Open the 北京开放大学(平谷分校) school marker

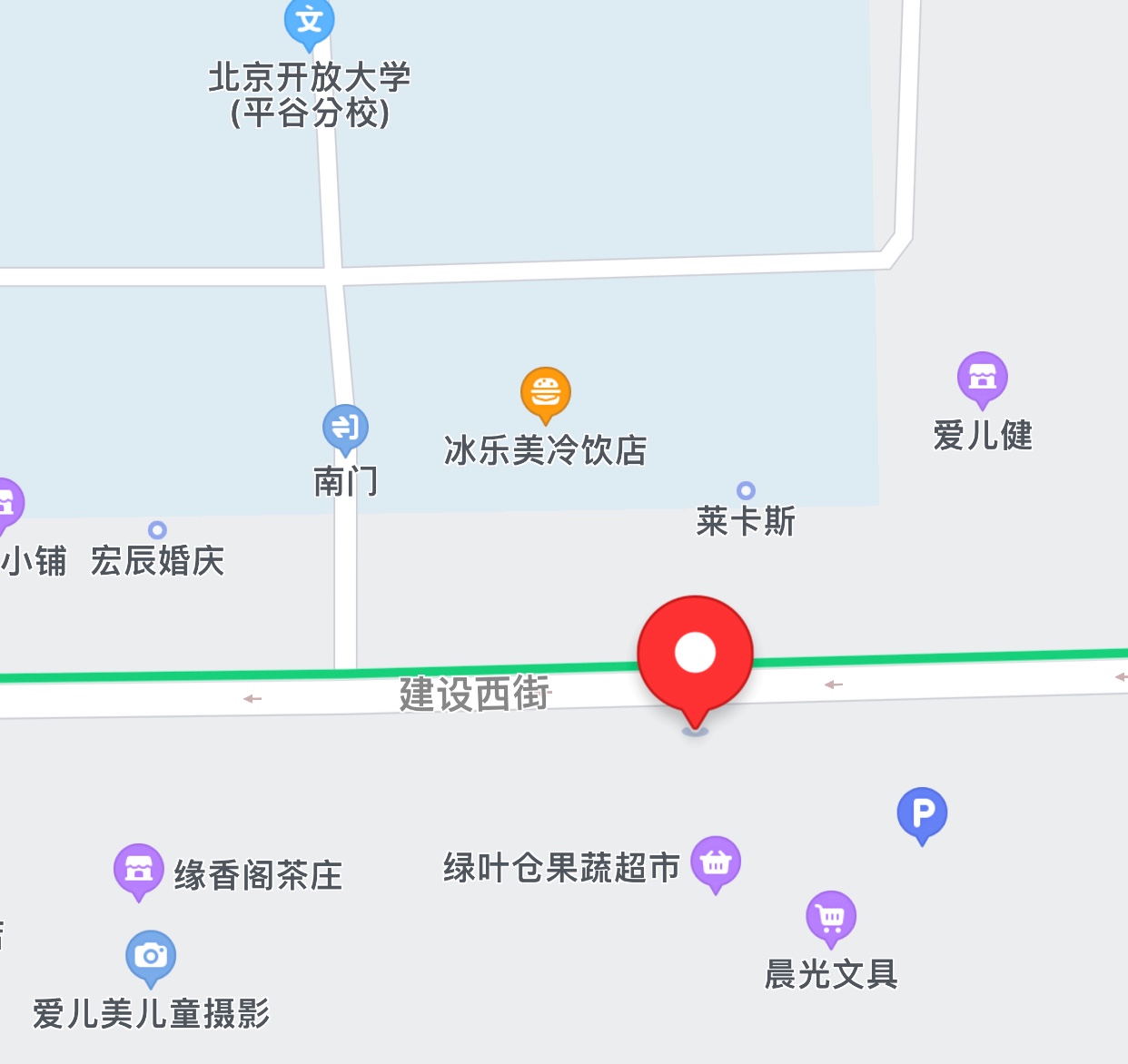click(310, 20)
